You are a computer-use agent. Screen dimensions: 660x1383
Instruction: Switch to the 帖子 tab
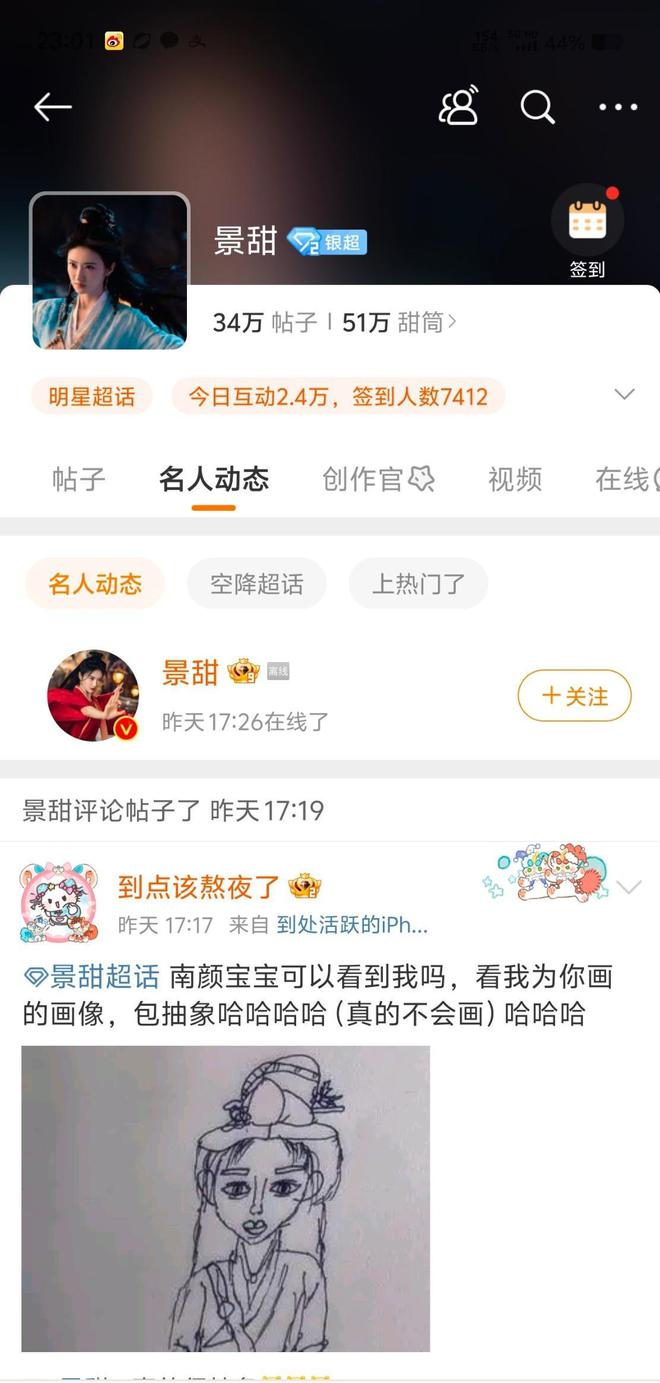click(x=78, y=479)
